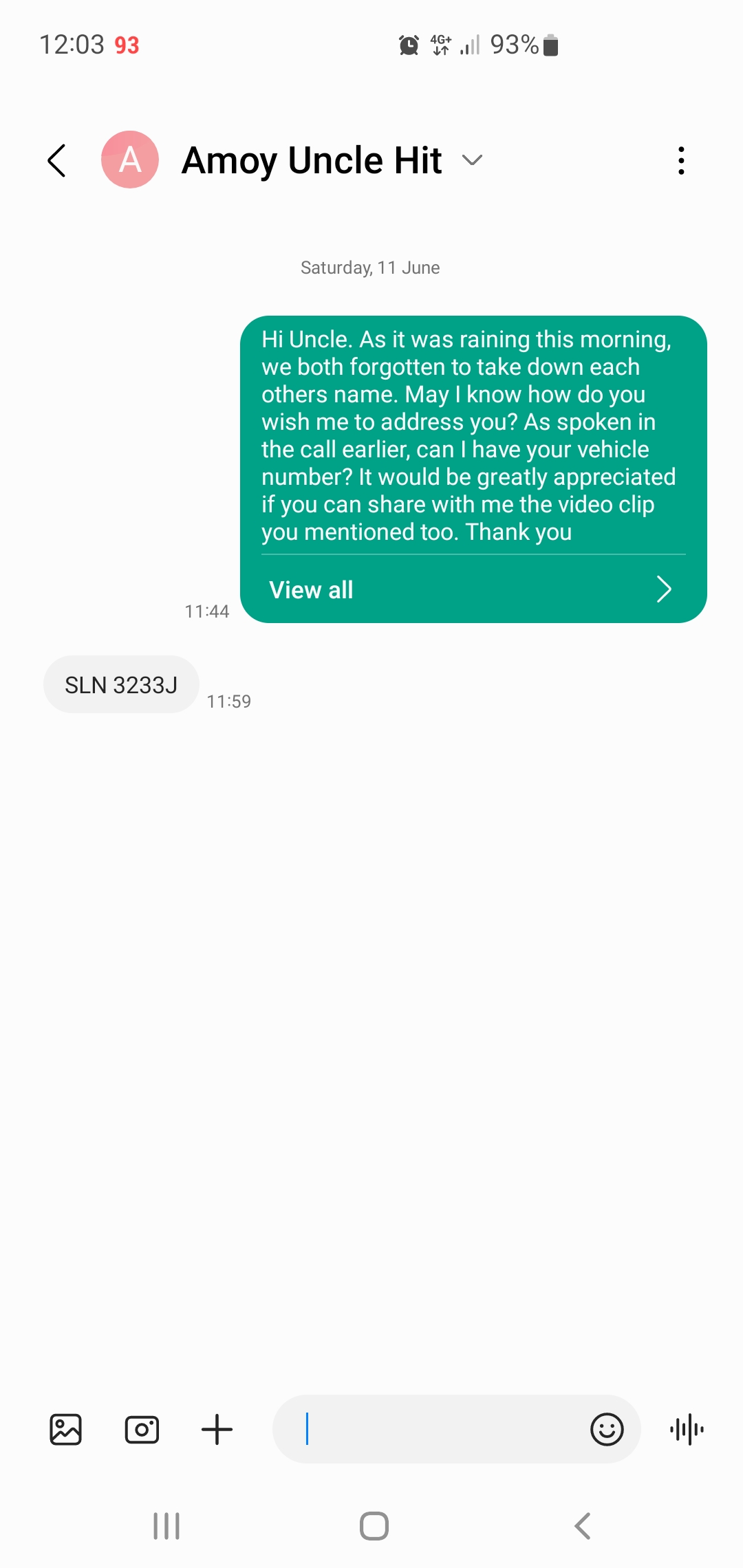Launch the camera to attach a photo
This screenshot has width=743, height=1568.
(x=142, y=1430)
